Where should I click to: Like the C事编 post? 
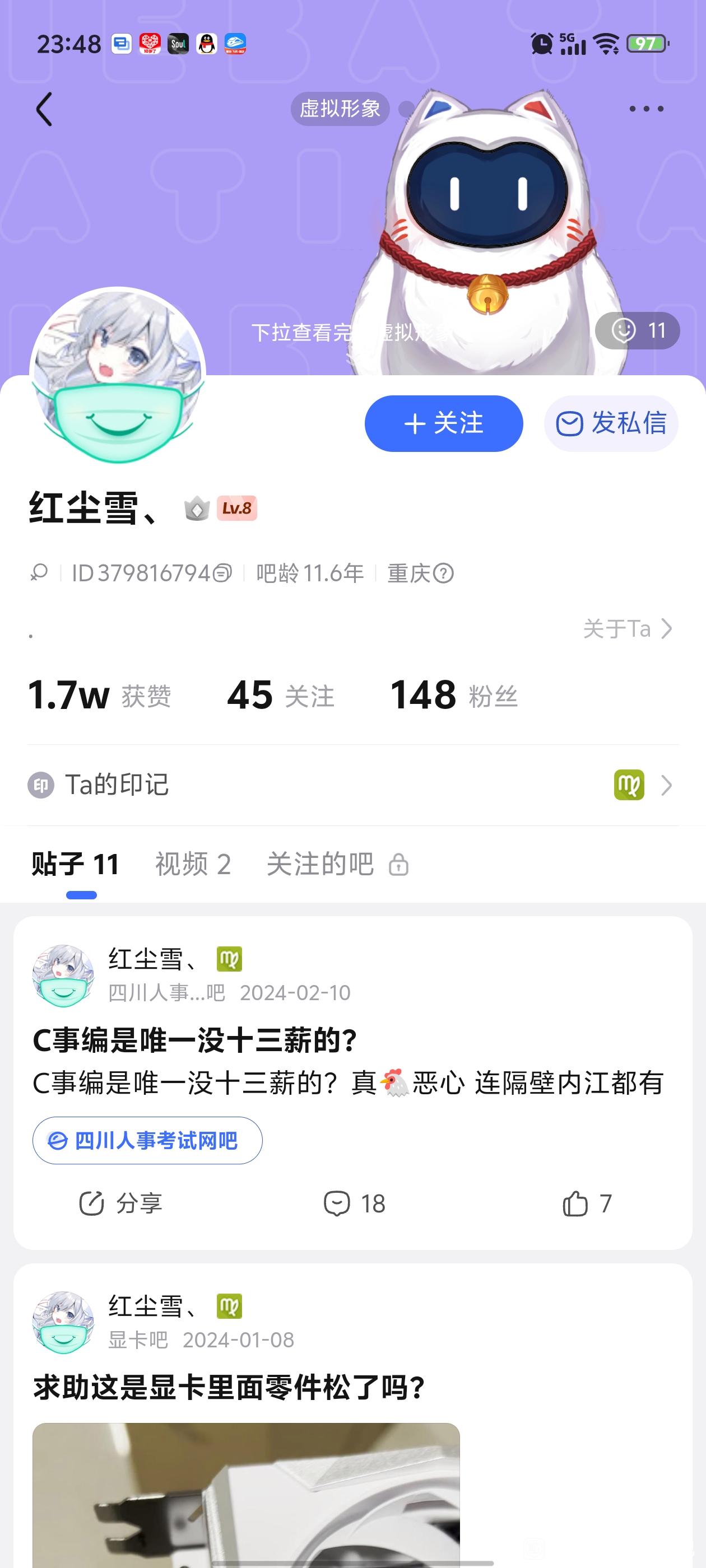(587, 1203)
